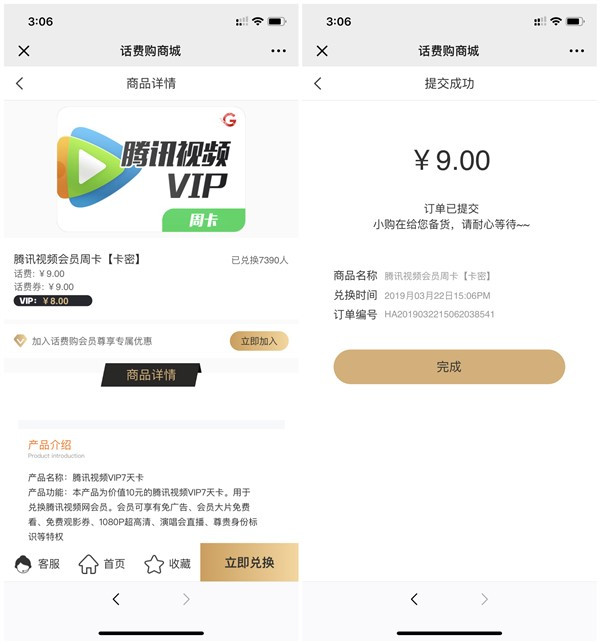Close the 话费购商城 page showing 提交成功
The image size is (600, 644).
[322, 51]
